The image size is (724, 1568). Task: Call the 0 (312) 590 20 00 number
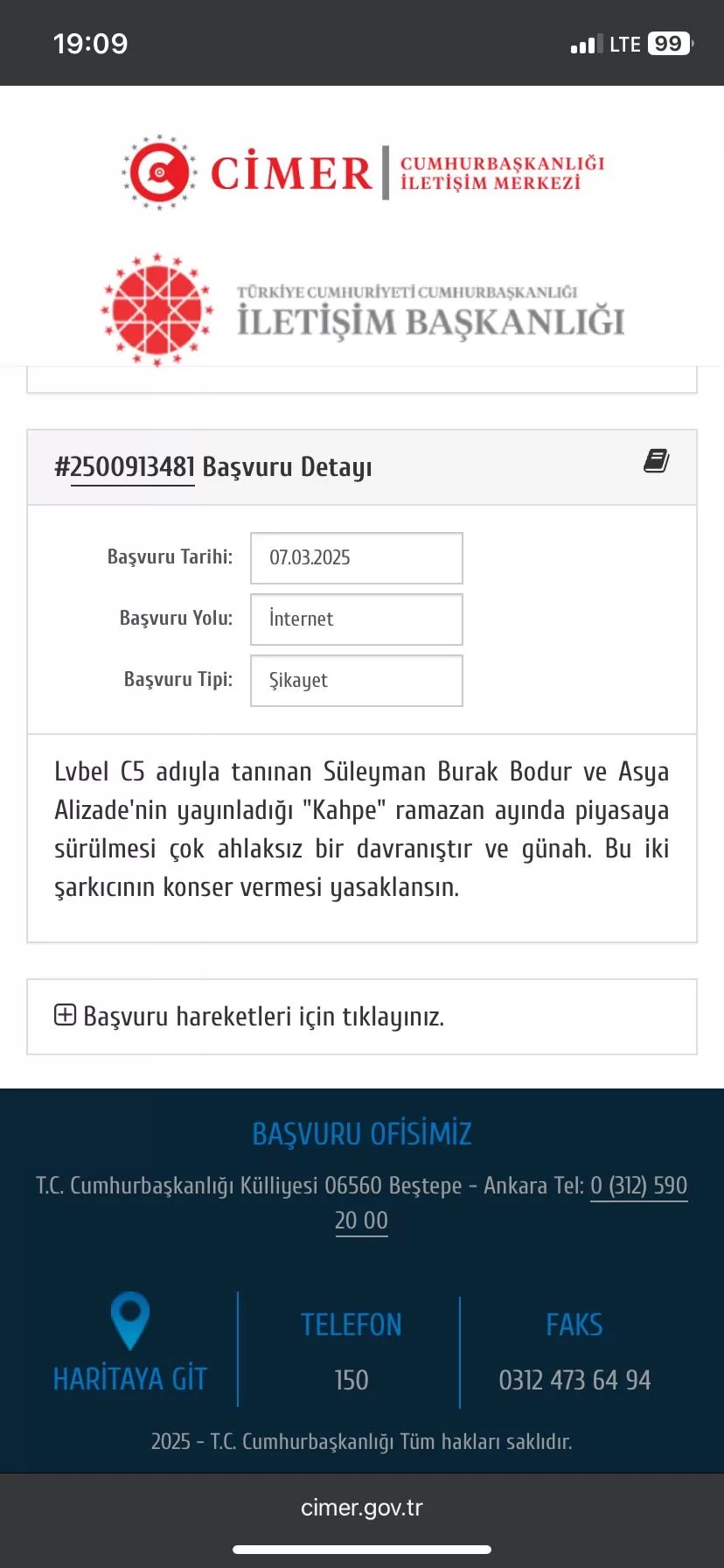(638, 1186)
